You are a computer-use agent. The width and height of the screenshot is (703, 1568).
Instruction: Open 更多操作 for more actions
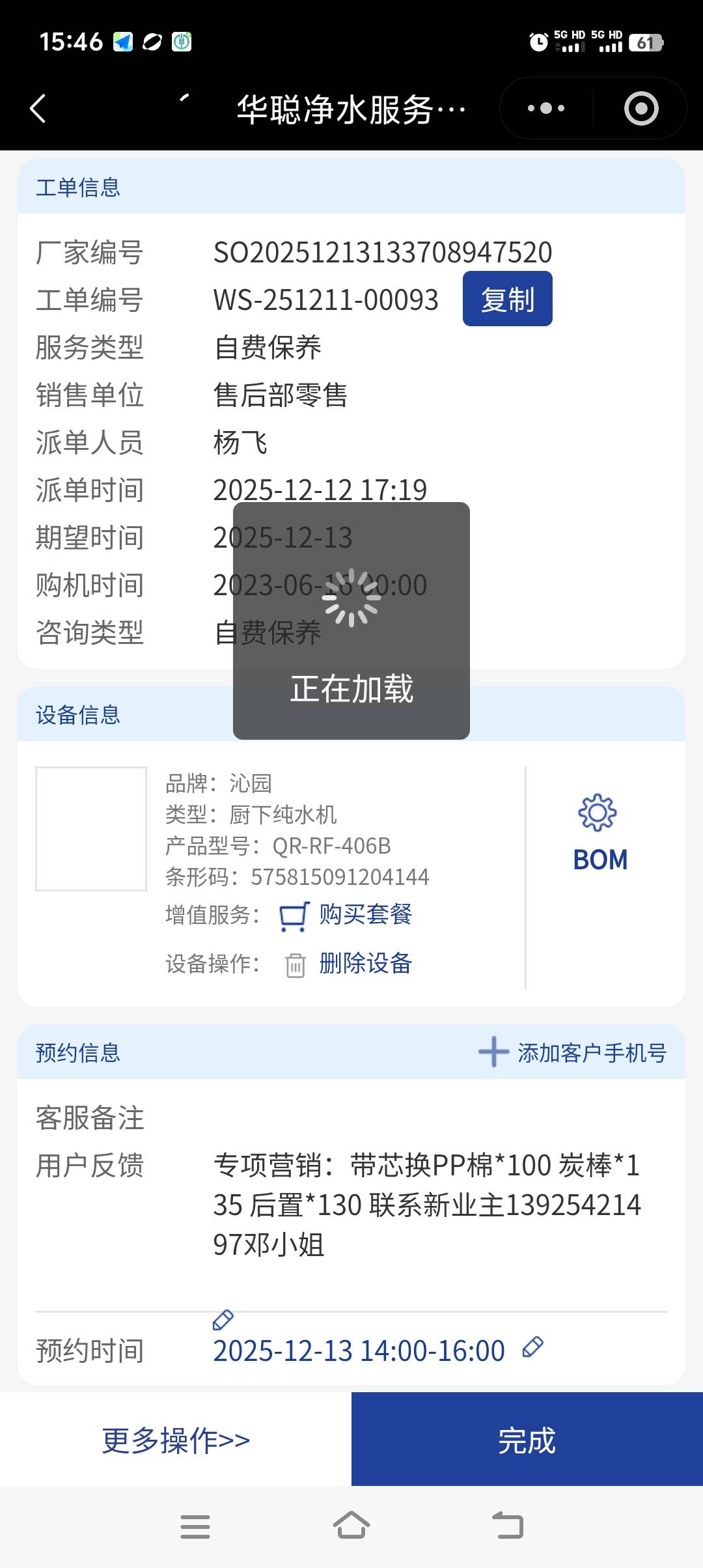pos(176,1440)
